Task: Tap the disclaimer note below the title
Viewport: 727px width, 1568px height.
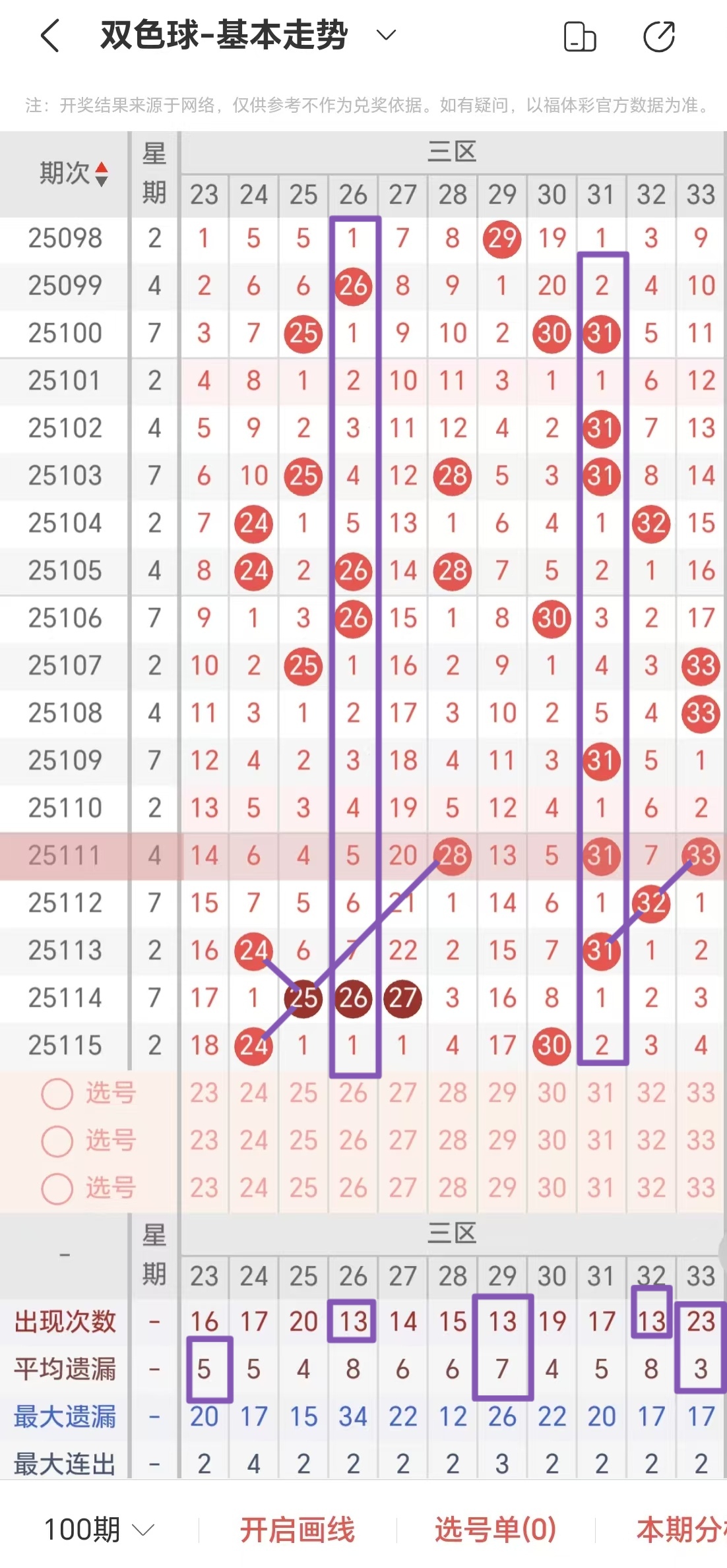Action: coord(363,104)
